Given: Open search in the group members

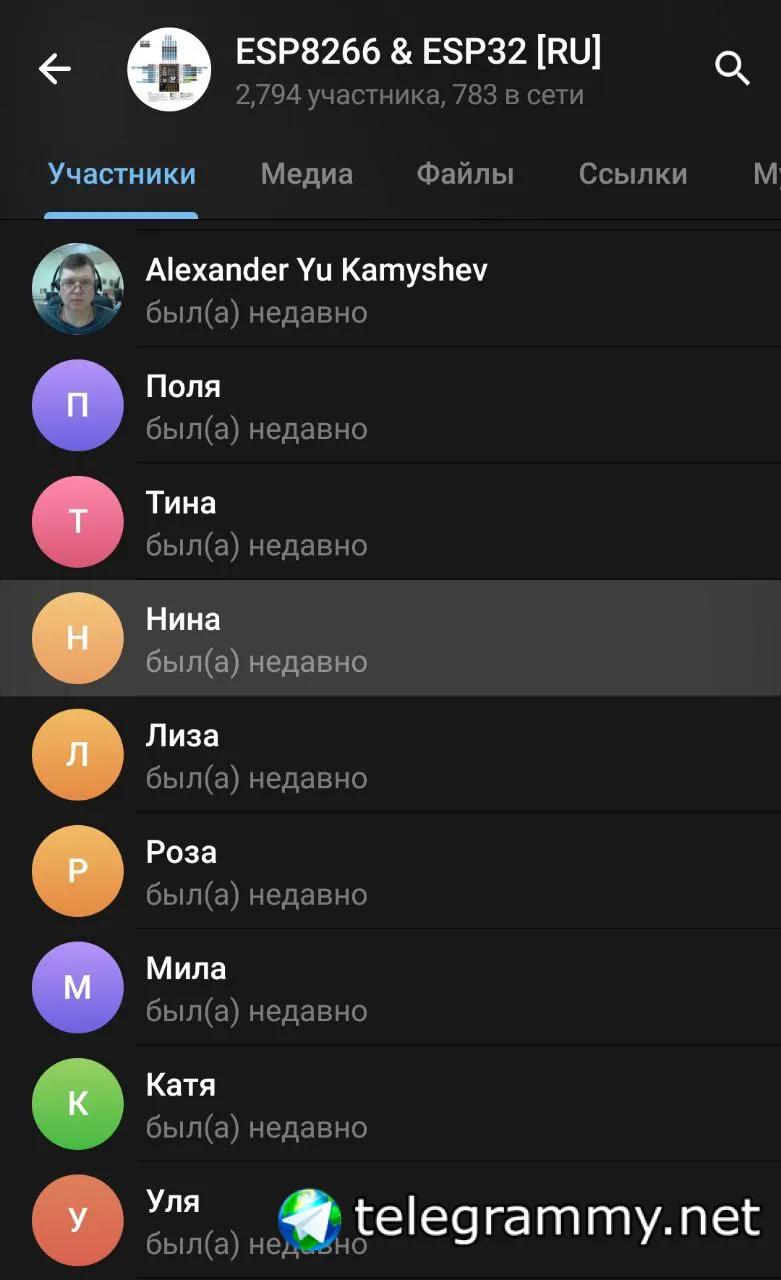Looking at the screenshot, I should pos(732,69).
